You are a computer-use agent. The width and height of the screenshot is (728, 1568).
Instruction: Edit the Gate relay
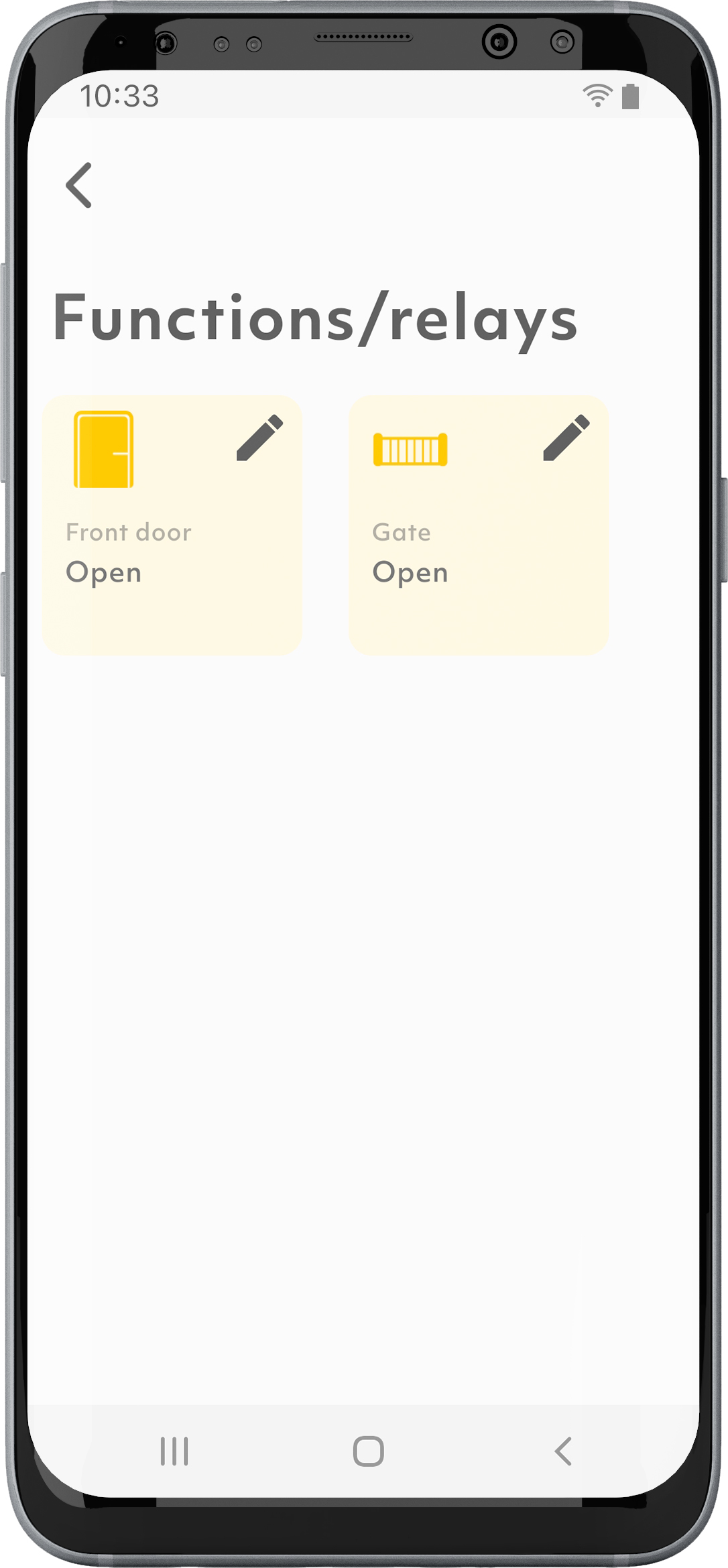[x=566, y=438]
